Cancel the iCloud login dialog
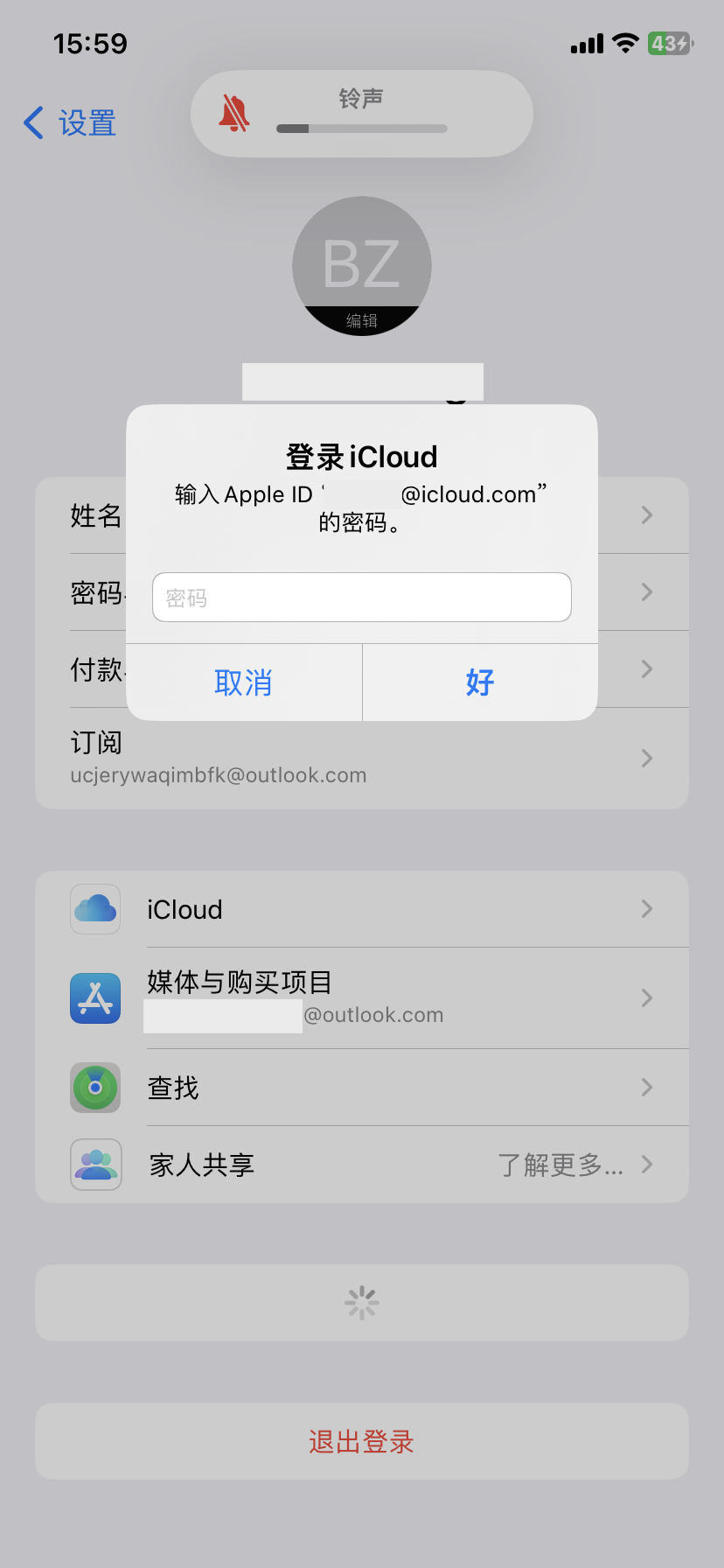724x1568 pixels. tap(244, 682)
